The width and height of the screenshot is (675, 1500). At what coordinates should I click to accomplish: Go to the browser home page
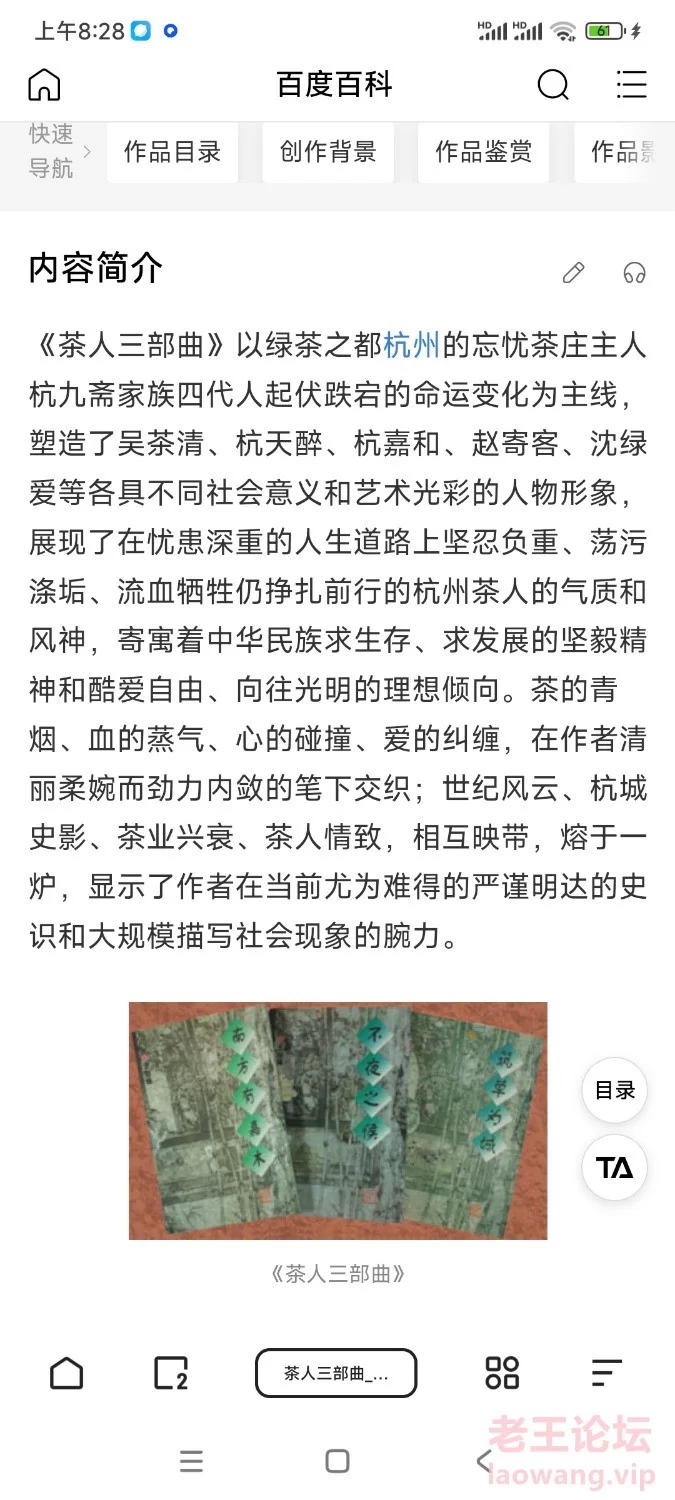tap(67, 1373)
